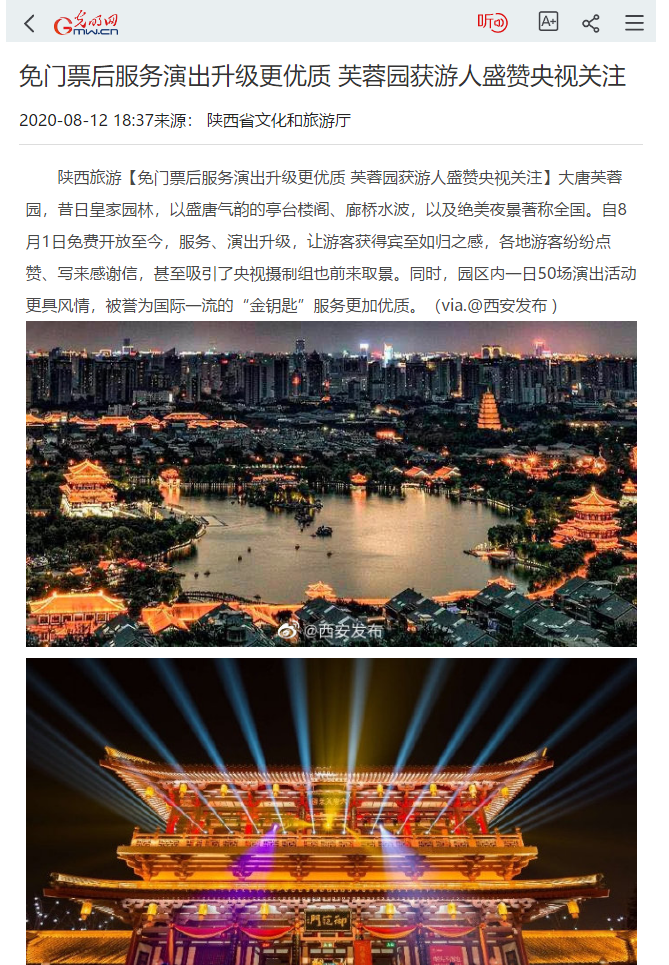Screen dimensions: 669x965
Task: Go back using the arrow icon
Action: point(29,23)
